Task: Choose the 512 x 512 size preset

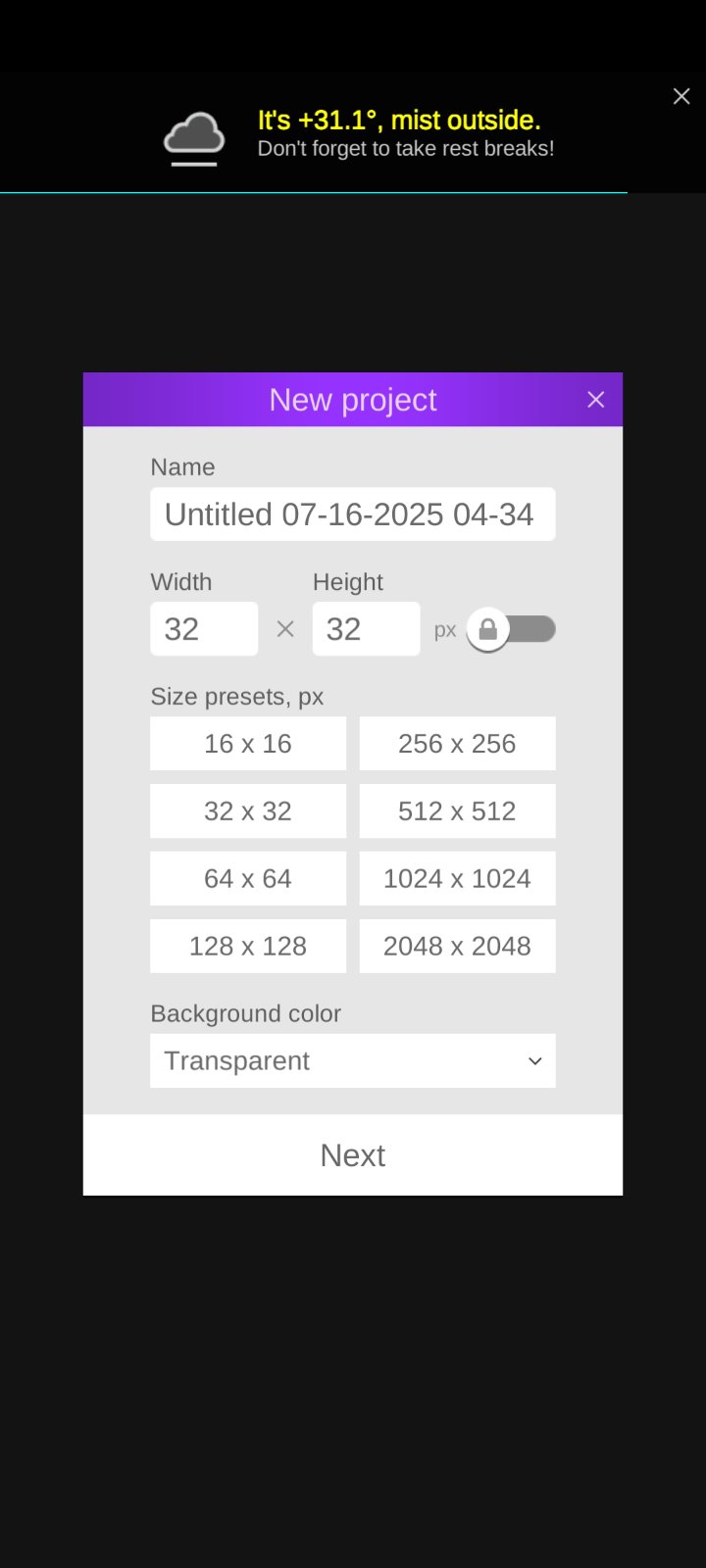Action: (457, 810)
